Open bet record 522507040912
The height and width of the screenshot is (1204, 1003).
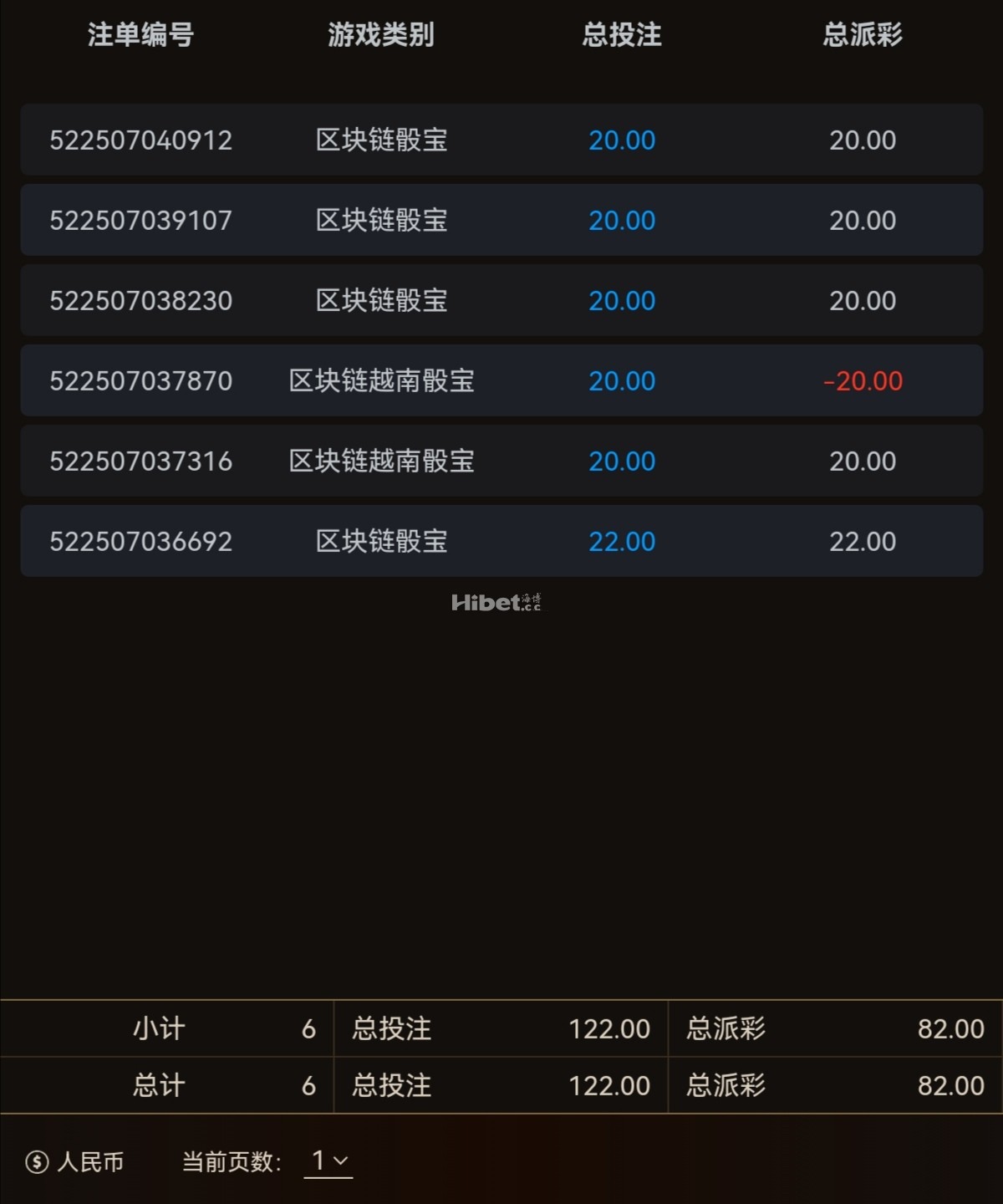pos(140,140)
